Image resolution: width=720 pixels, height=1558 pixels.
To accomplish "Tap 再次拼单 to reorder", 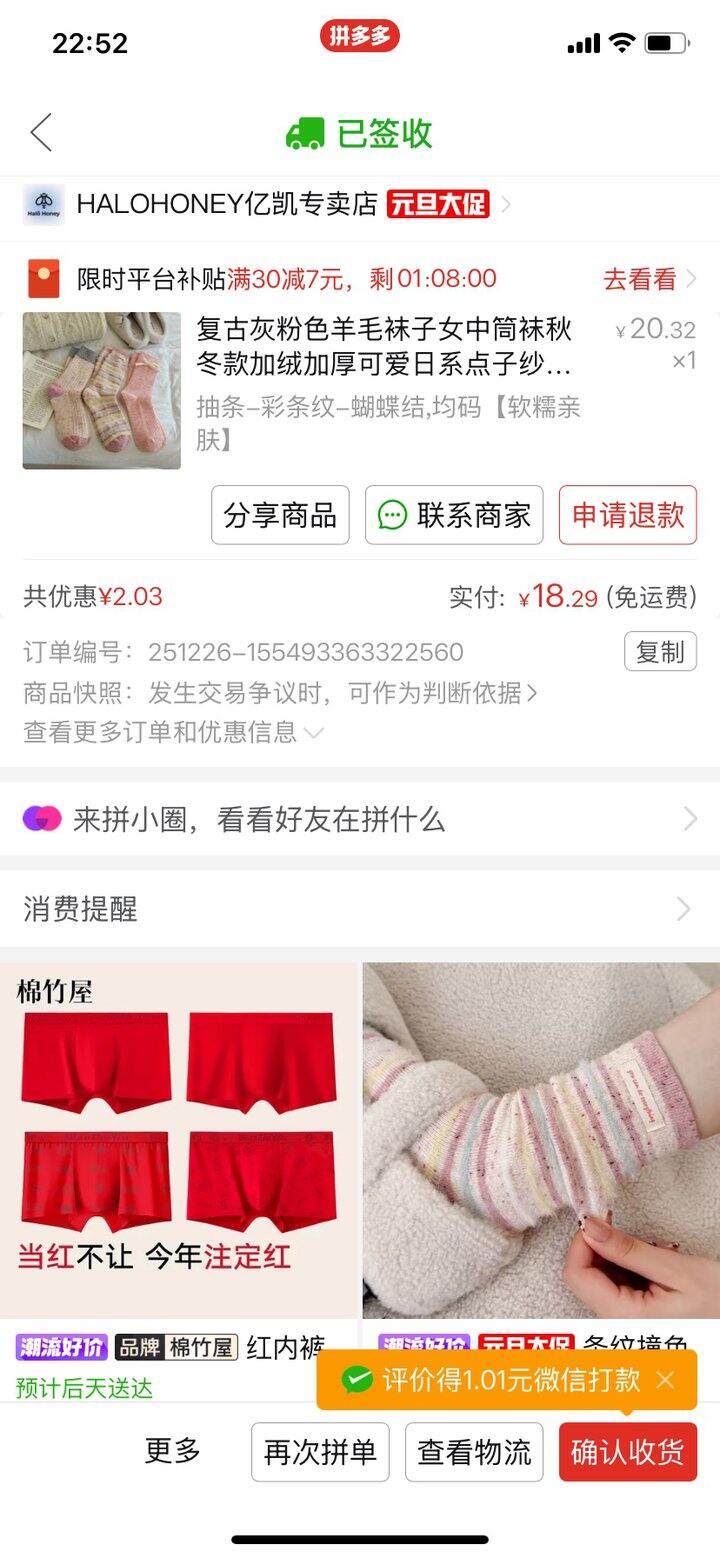I will click(x=320, y=1452).
